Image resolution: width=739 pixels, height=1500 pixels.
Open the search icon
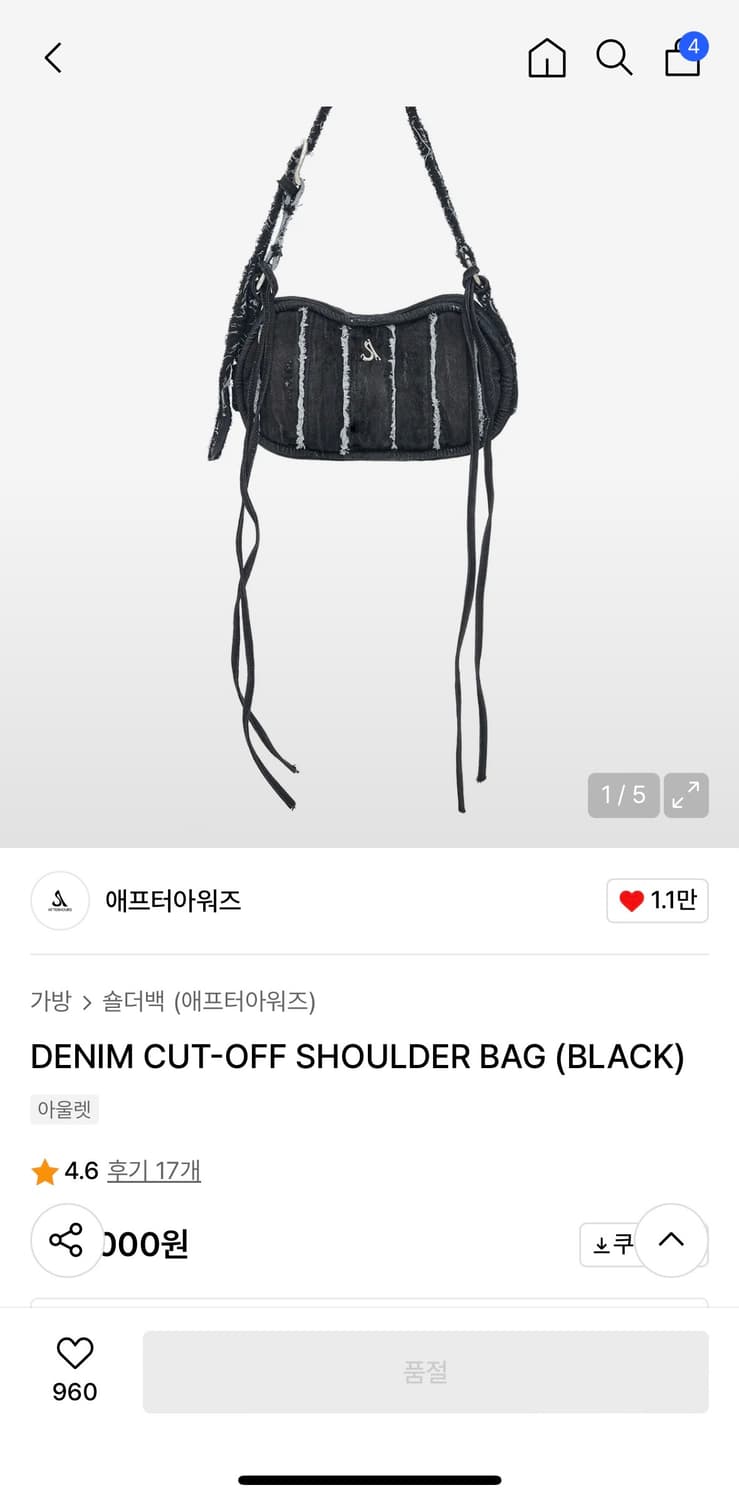[x=614, y=58]
